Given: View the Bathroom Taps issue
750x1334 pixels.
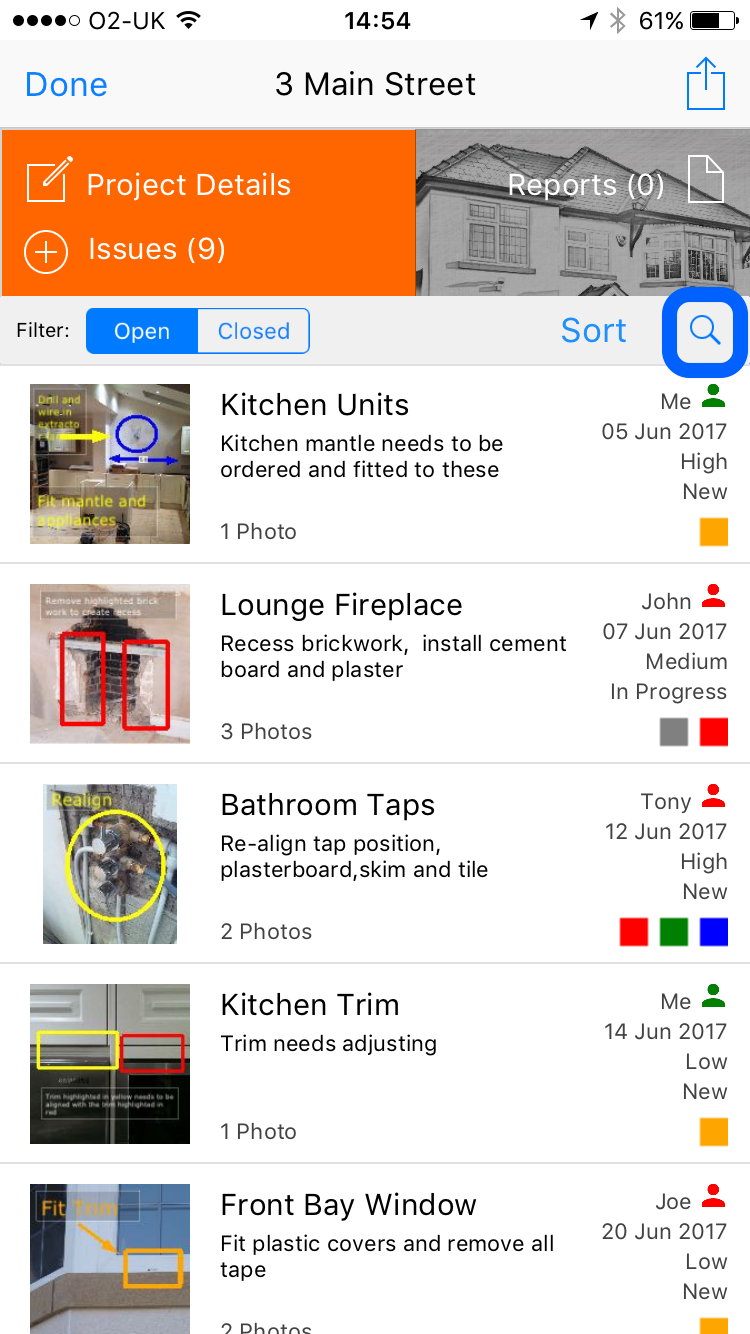Looking at the screenshot, I should (x=375, y=864).
